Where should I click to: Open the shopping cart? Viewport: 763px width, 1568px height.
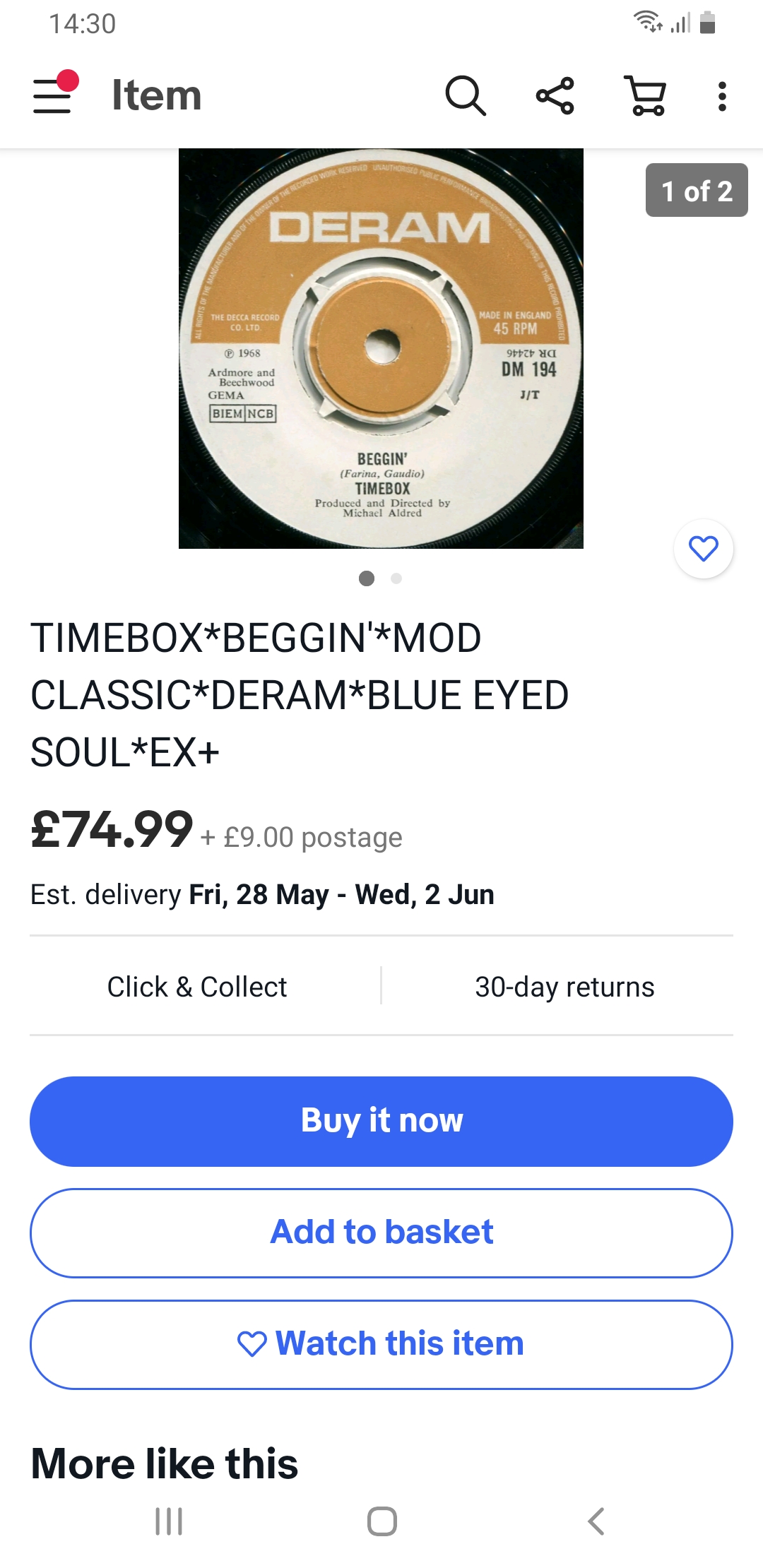(x=646, y=95)
